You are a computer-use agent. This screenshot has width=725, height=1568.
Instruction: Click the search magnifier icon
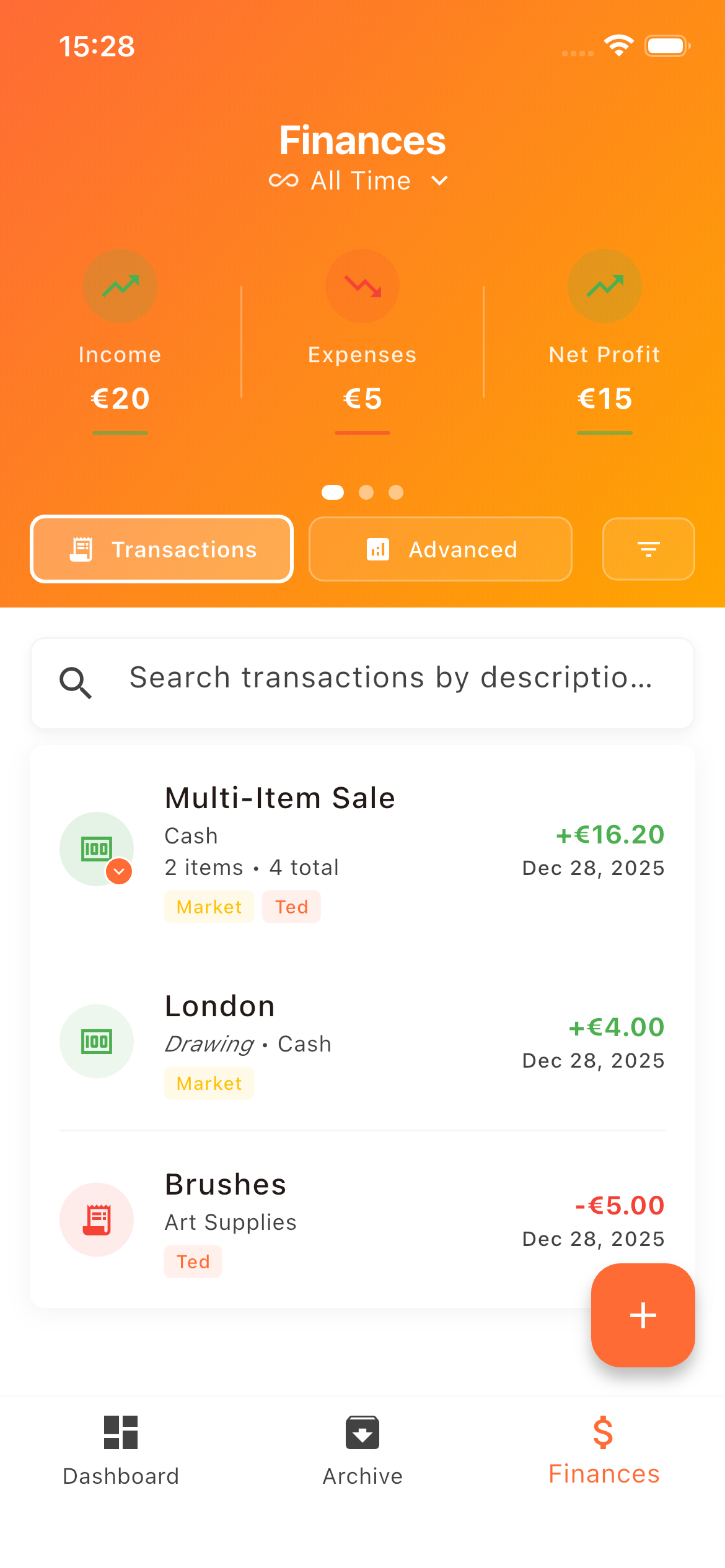tap(77, 682)
